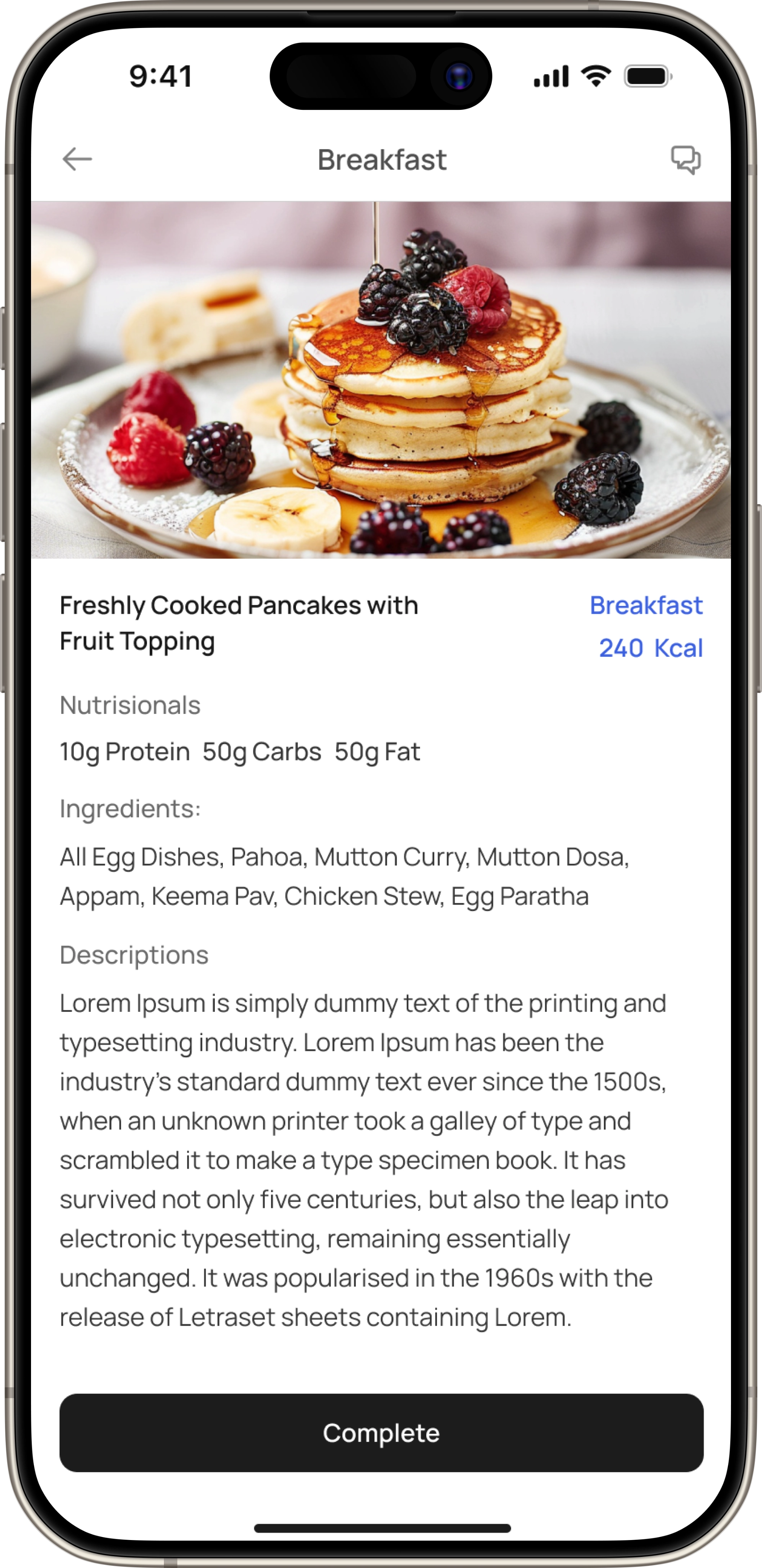Go back using the arrow icon
Image resolution: width=762 pixels, height=1568 pixels.
[x=77, y=160]
